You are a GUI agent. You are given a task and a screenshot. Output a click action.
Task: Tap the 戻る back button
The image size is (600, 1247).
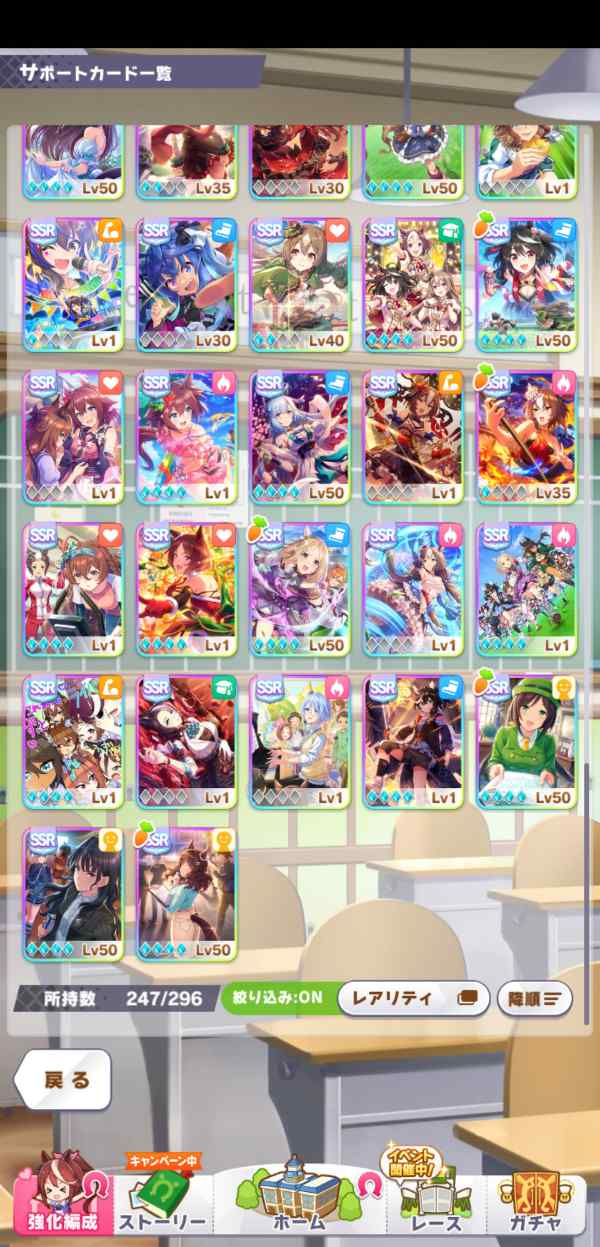pyautogui.click(x=62, y=1080)
